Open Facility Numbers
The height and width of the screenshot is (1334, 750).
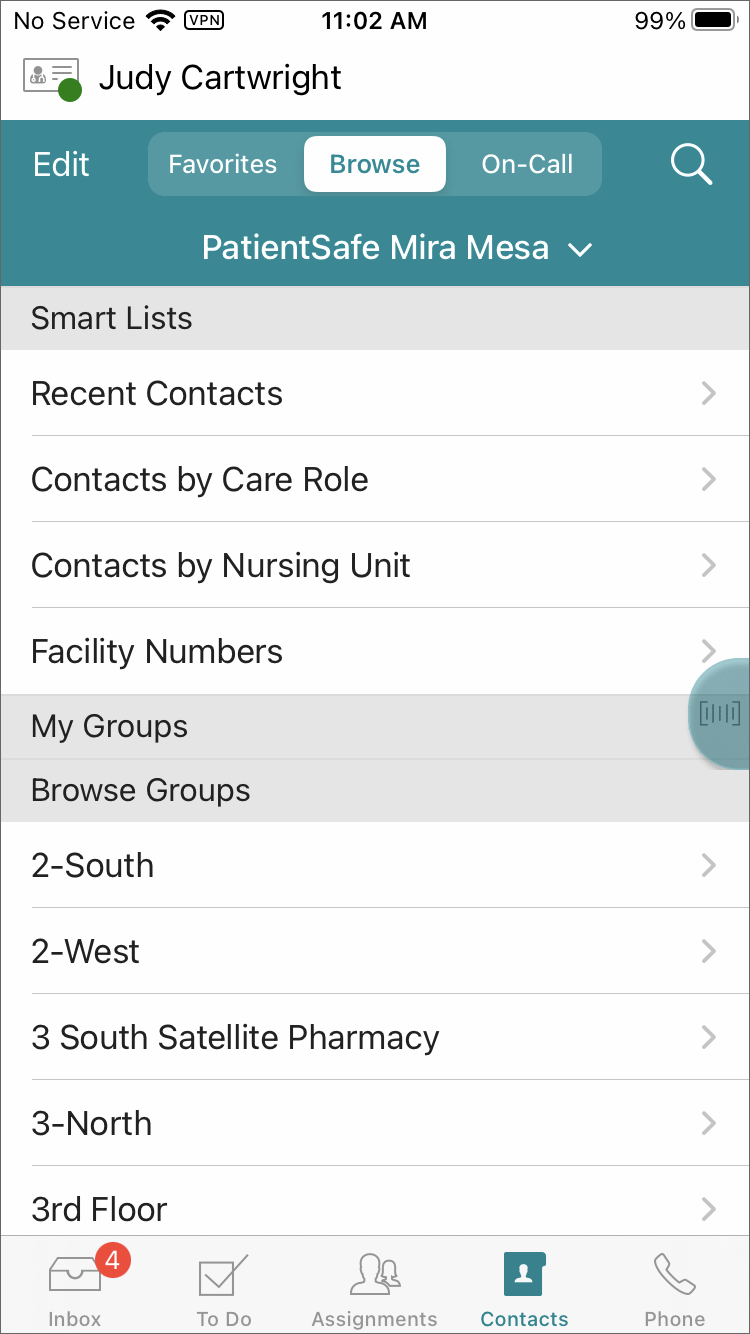[375, 651]
